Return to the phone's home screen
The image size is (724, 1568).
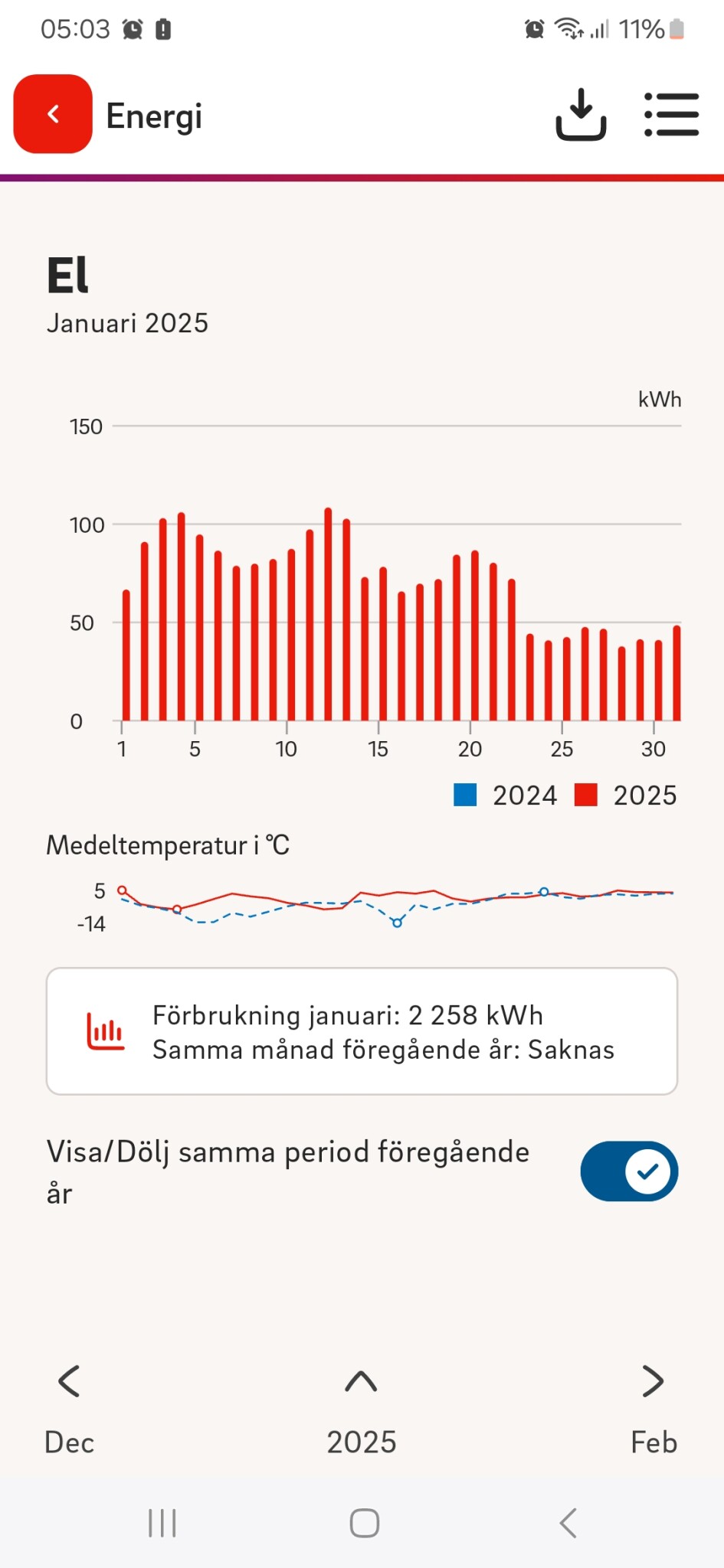pyautogui.click(x=364, y=1523)
